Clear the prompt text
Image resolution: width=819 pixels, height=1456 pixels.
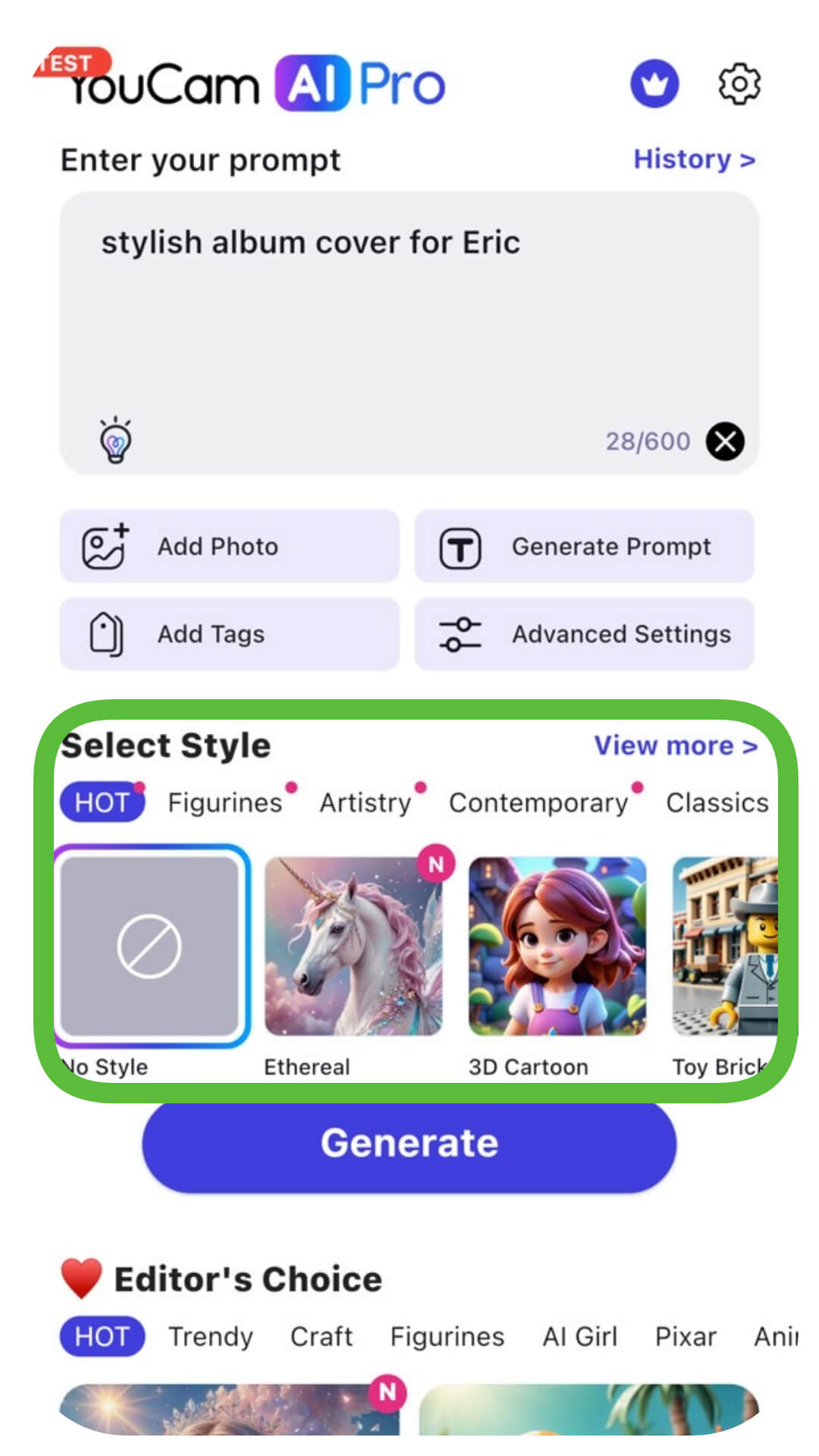pyautogui.click(x=725, y=441)
